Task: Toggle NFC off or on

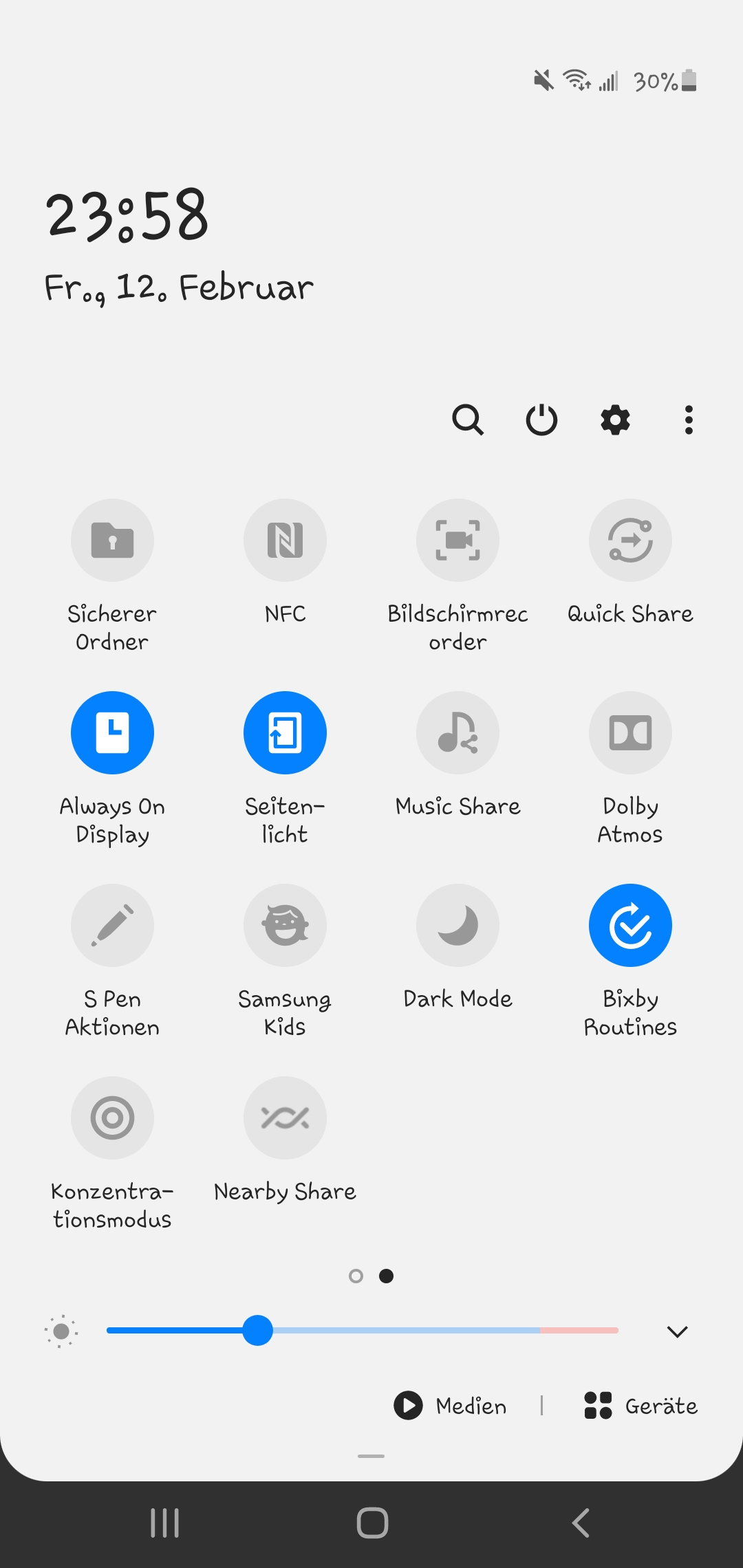Action: click(x=285, y=540)
